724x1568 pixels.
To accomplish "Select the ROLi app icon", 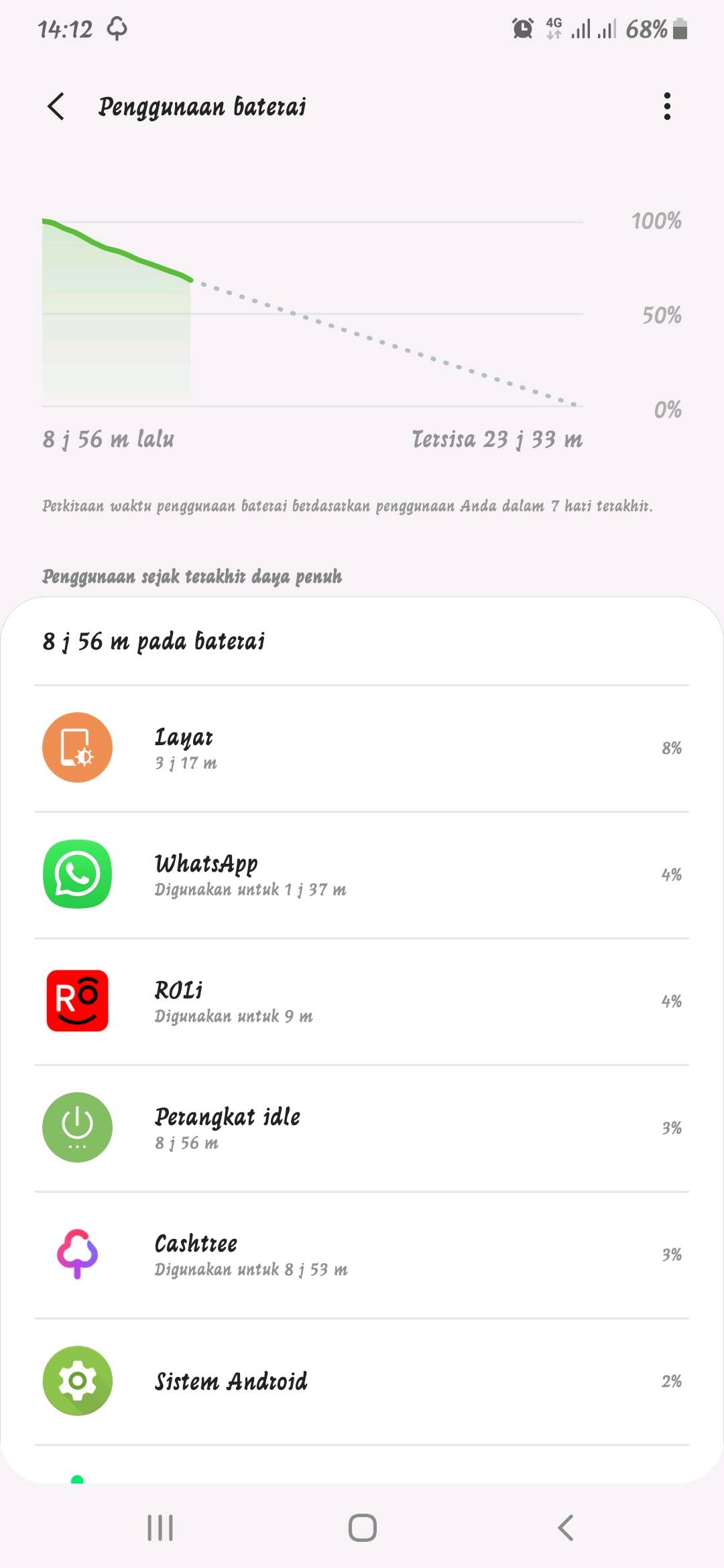I will coord(77,1000).
